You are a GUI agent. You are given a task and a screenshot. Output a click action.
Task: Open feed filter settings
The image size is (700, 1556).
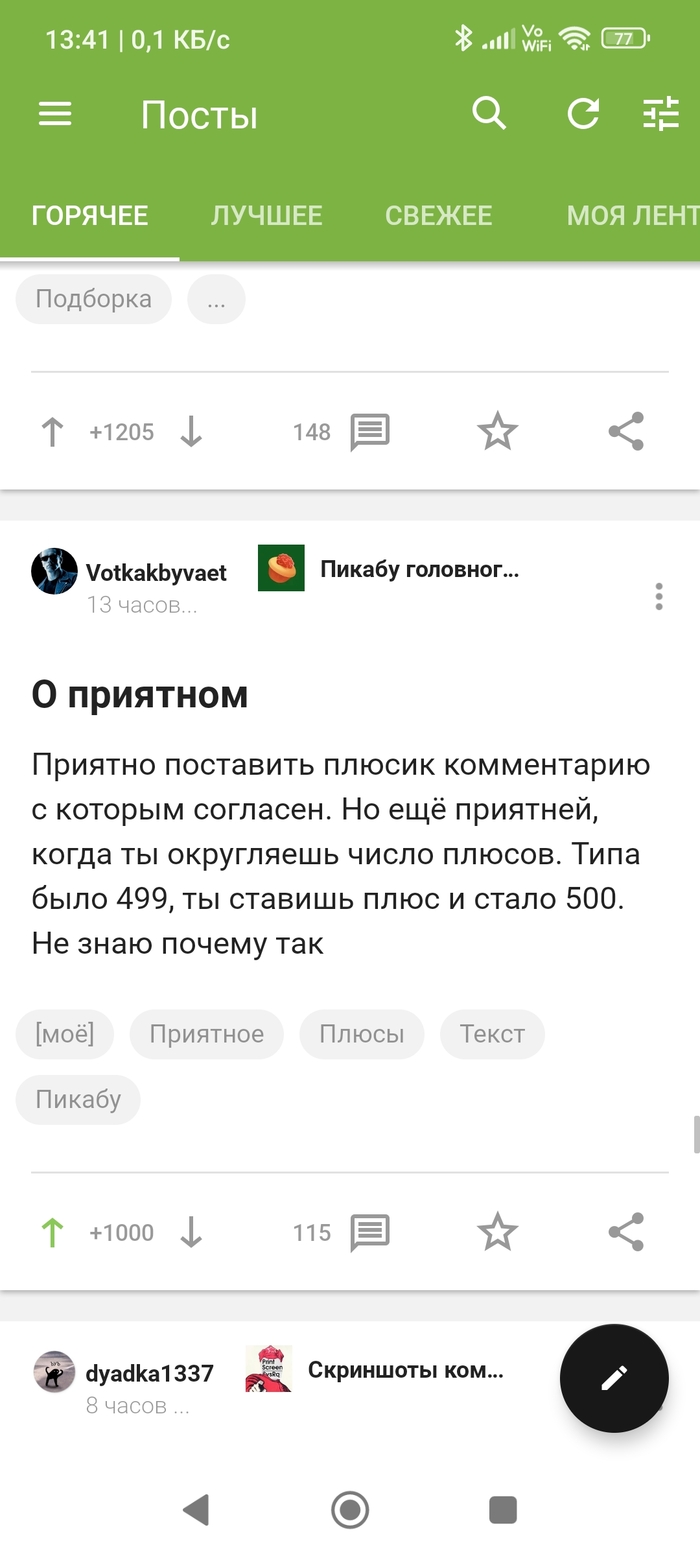click(x=660, y=115)
